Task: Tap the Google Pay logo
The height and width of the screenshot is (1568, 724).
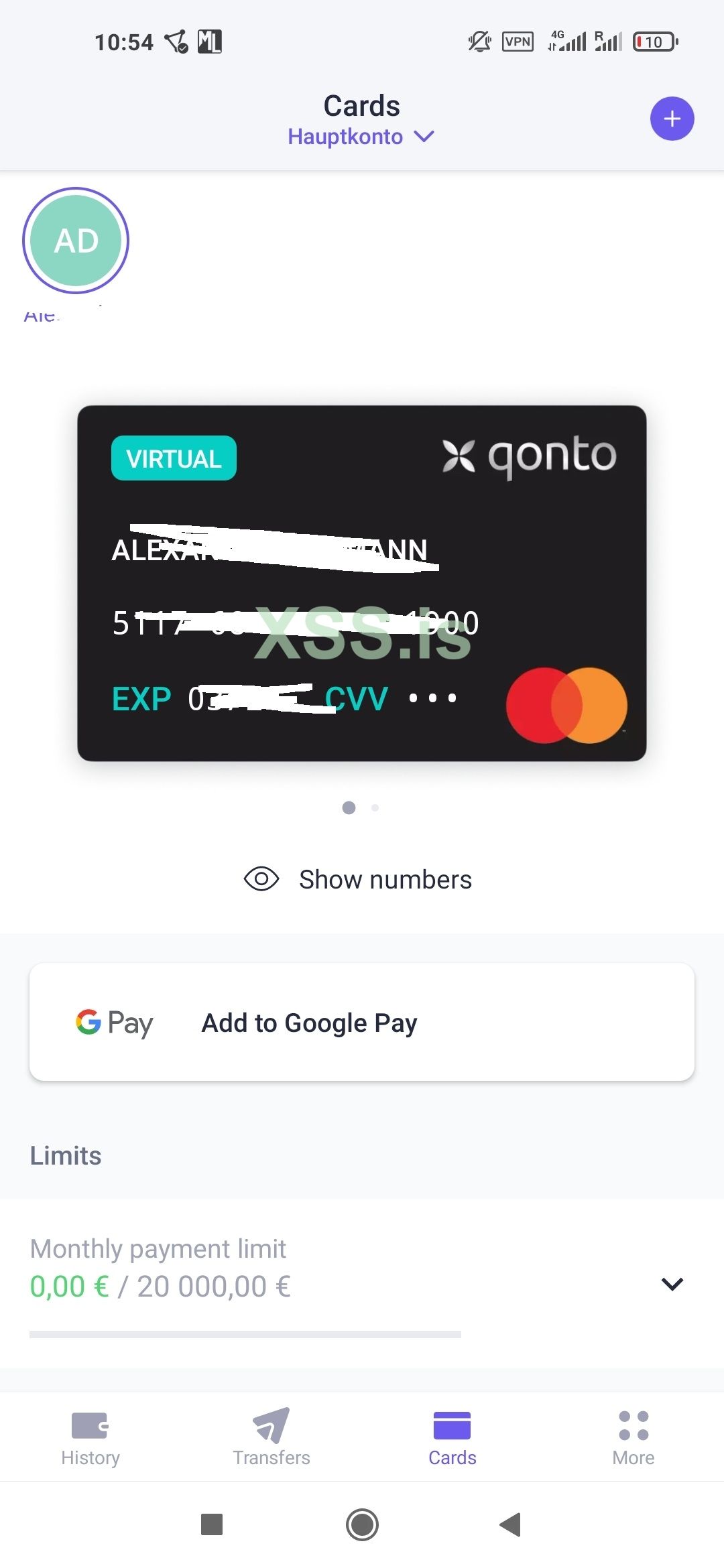Action: click(x=113, y=1023)
